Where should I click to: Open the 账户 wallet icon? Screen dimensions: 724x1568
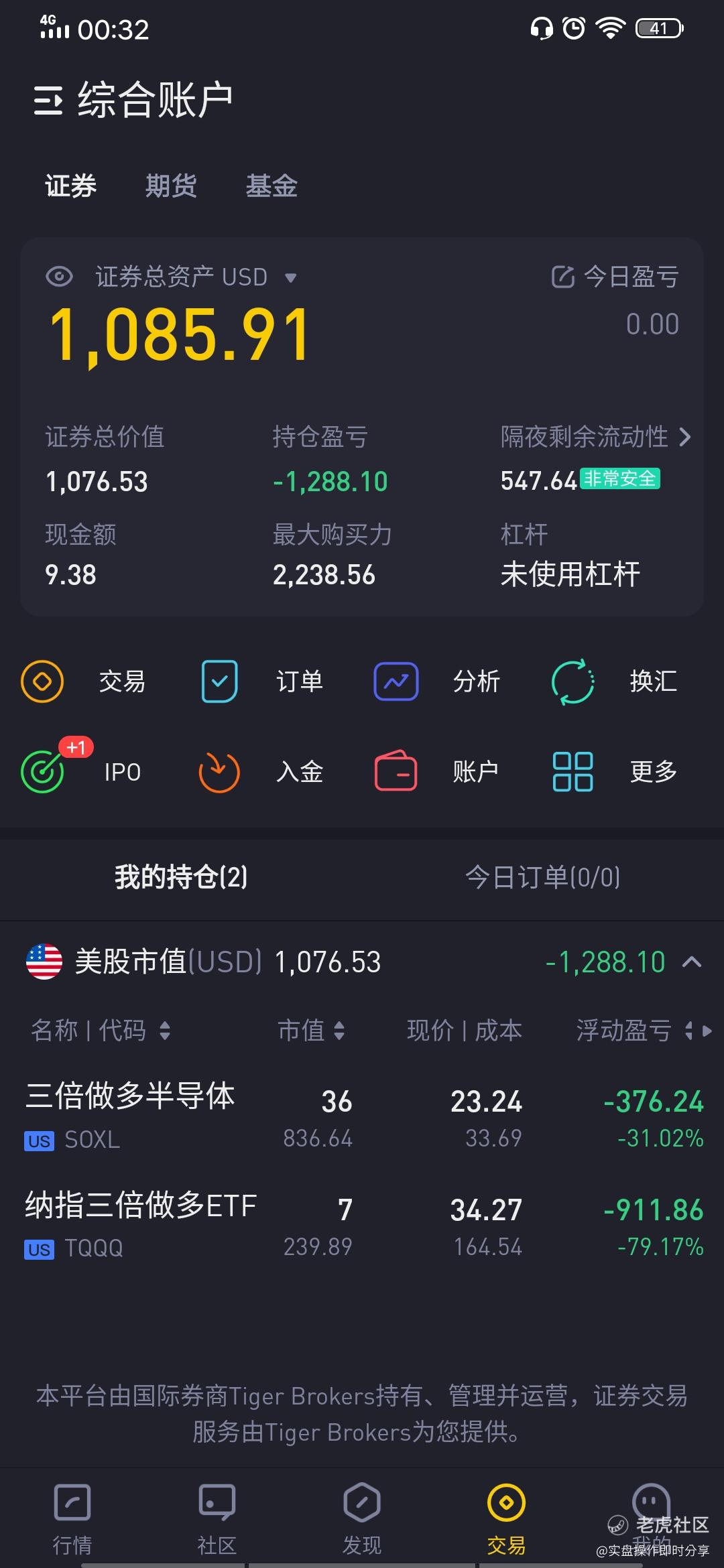click(395, 772)
